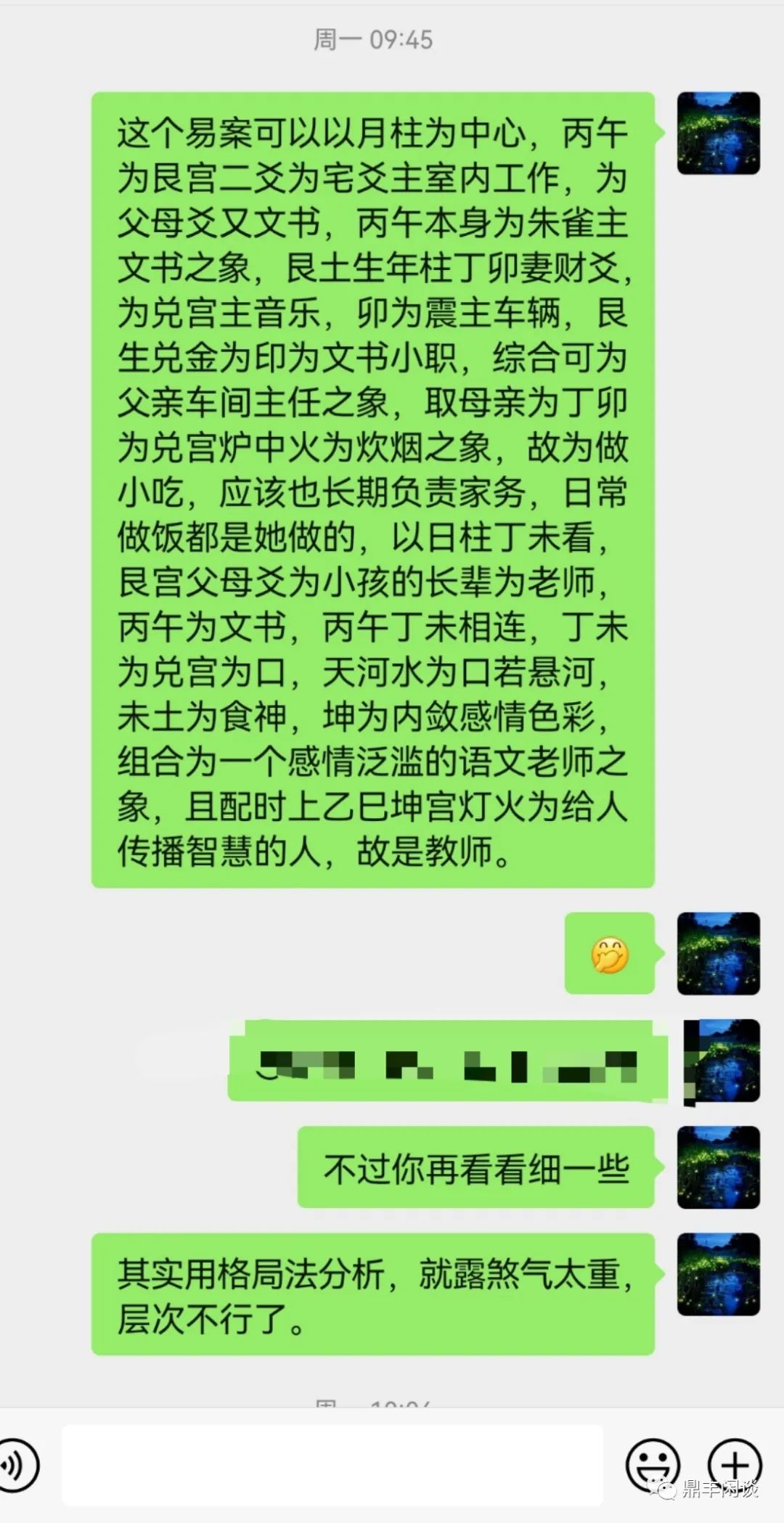
Task: Tap the message input field
Action: pos(332,1463)
